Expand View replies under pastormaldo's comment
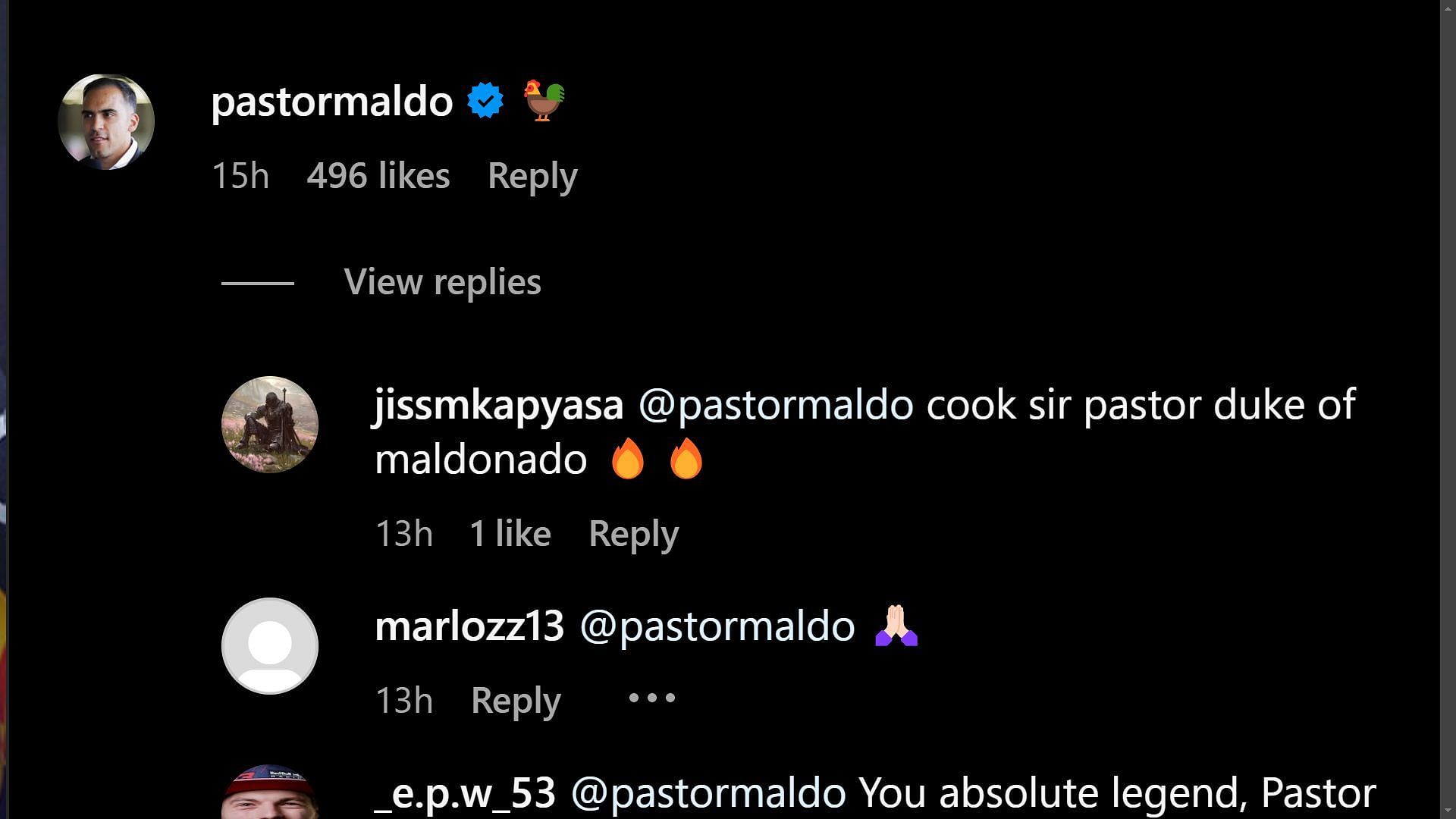Viewport: 1456px width, 819px height. pyautogui.click(x=442, y=282)
